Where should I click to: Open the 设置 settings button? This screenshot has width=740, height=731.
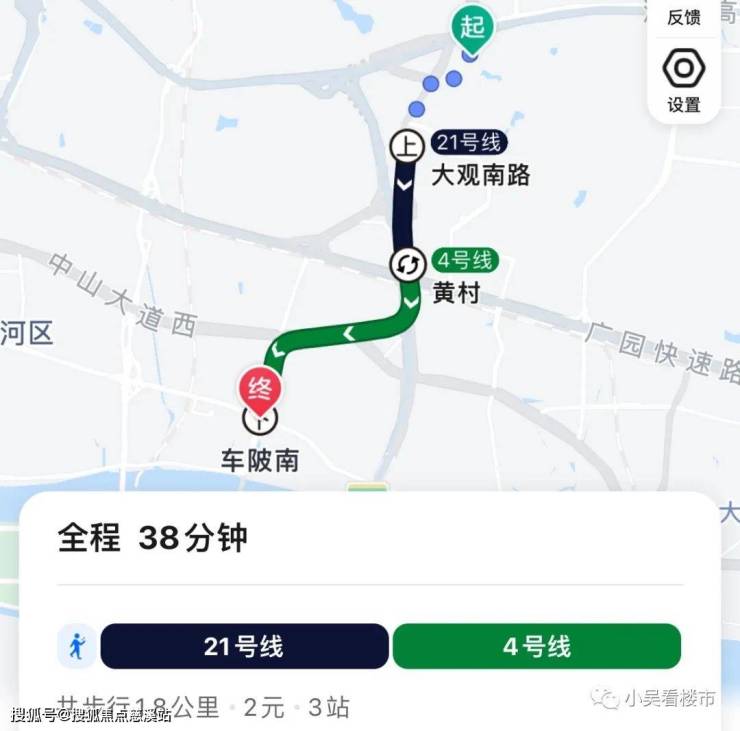pos(684,81)
